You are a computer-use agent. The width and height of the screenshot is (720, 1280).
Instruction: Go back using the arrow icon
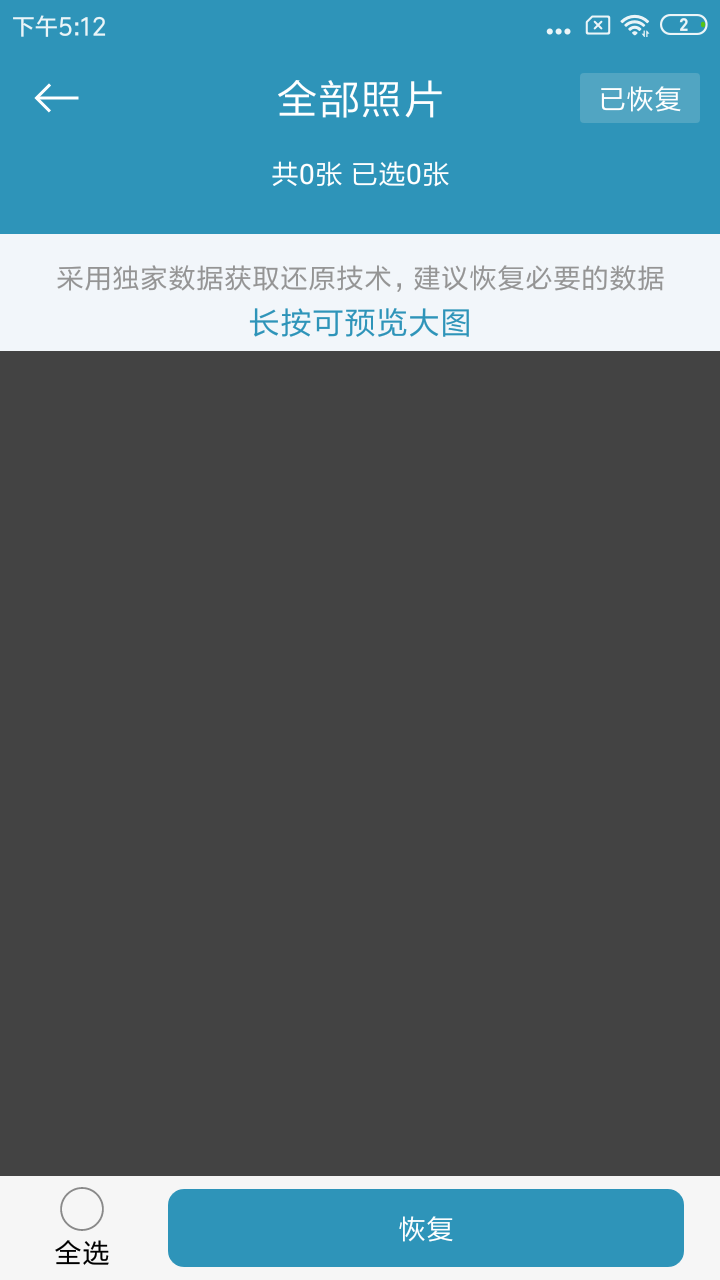point(56,98)
